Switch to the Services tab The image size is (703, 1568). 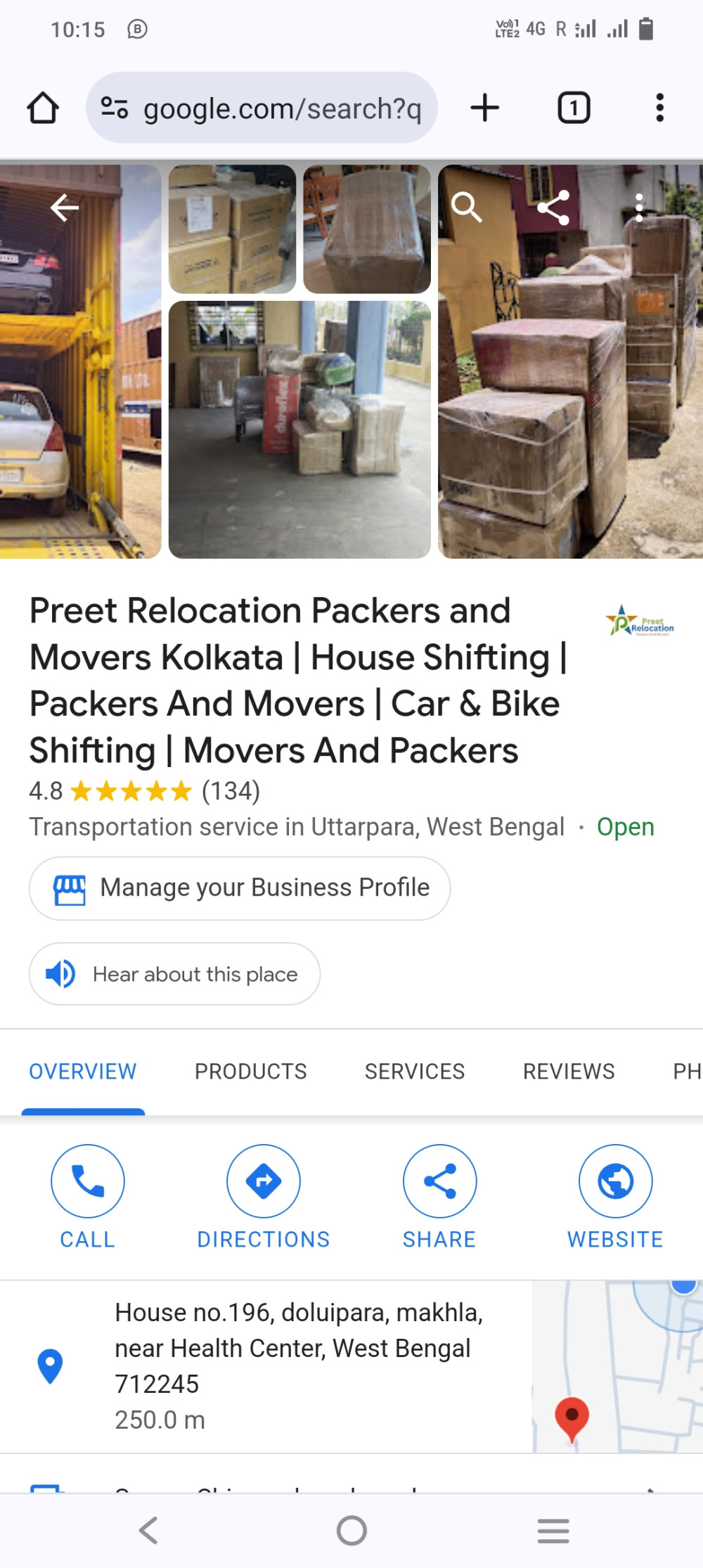[415, 1071]
